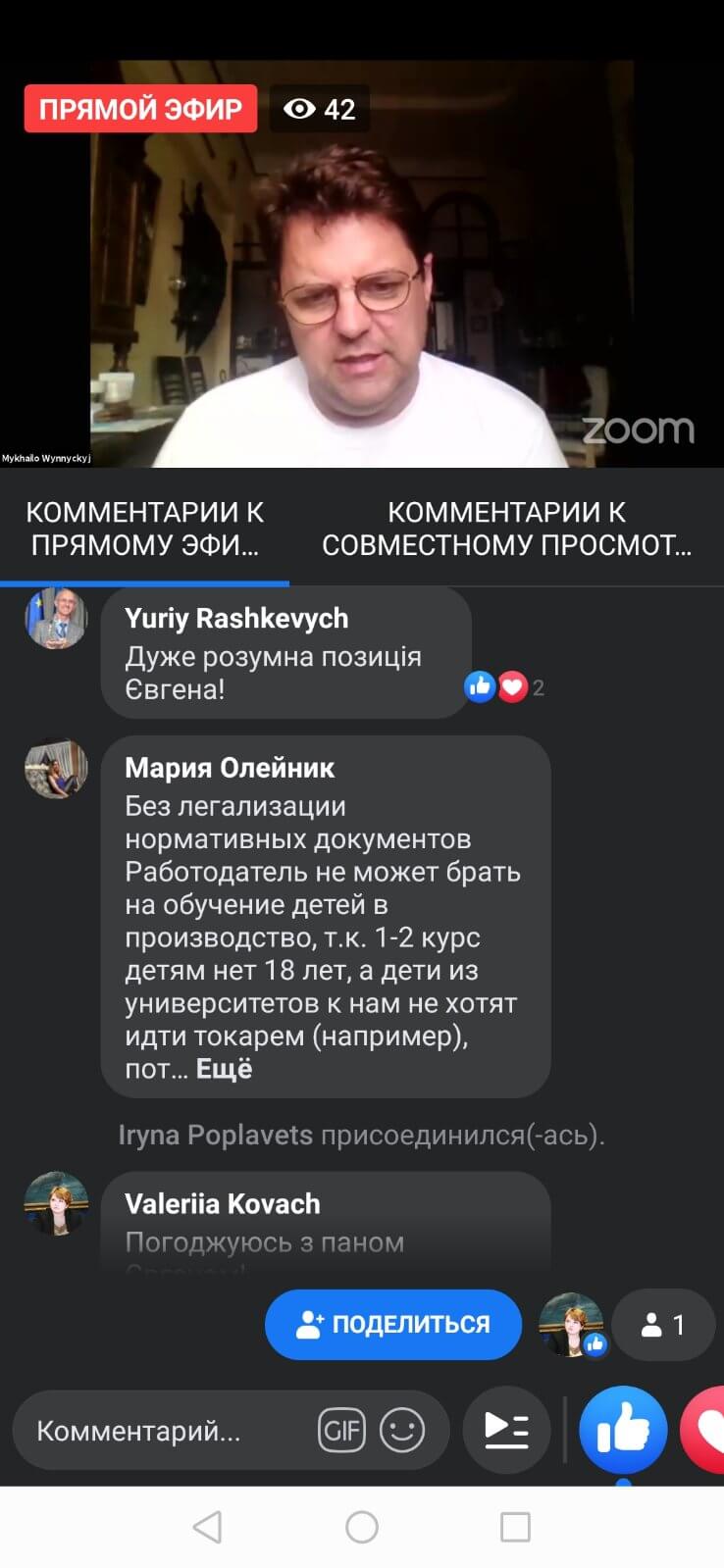Open Yuriy Rashkevych's profile name
Image resolution: width=724 pixels, height=1568 pixels.
(236, 618)
